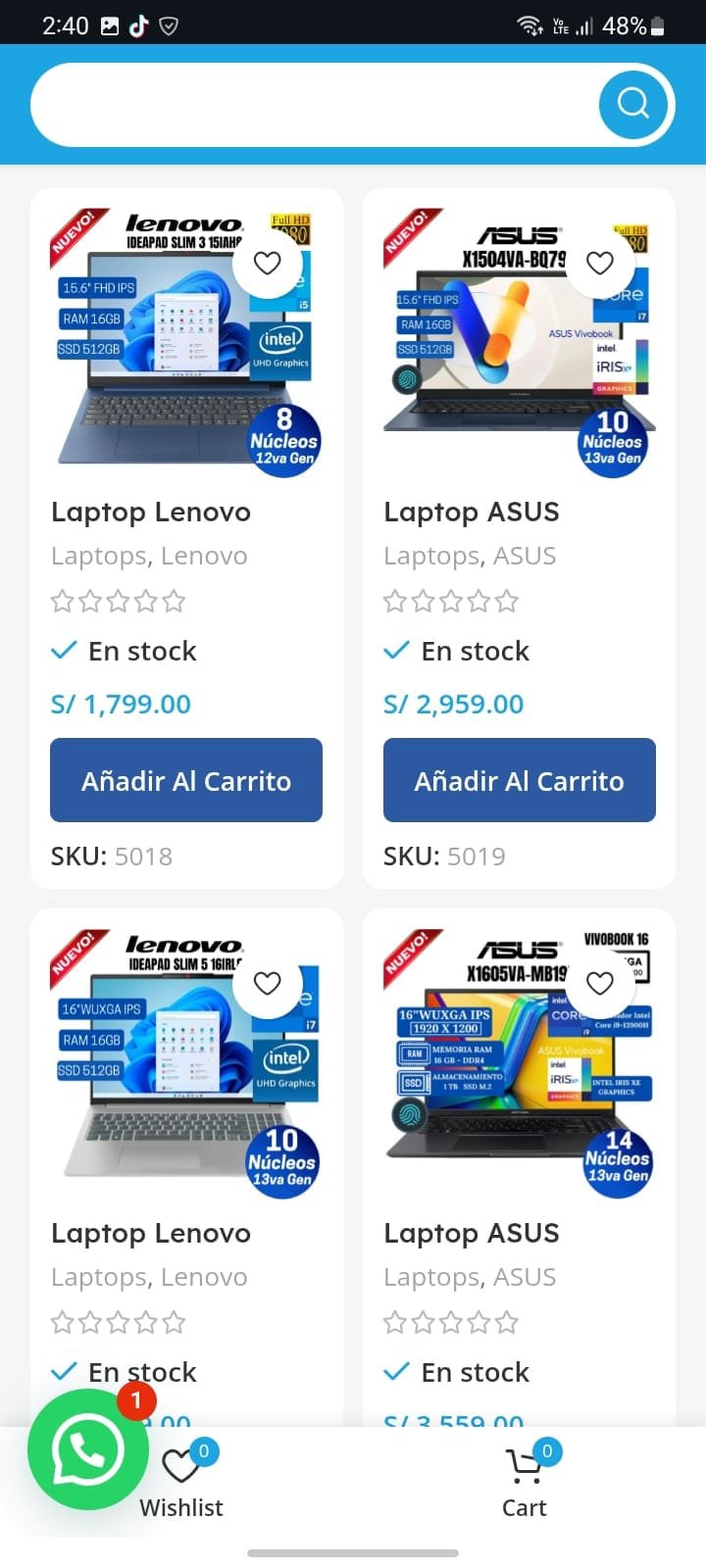This screenshot has width=706, height=1568.
Task: Add the S/ 1,799.00 Lenovo laptop to cart
Action: click(186, 780)
